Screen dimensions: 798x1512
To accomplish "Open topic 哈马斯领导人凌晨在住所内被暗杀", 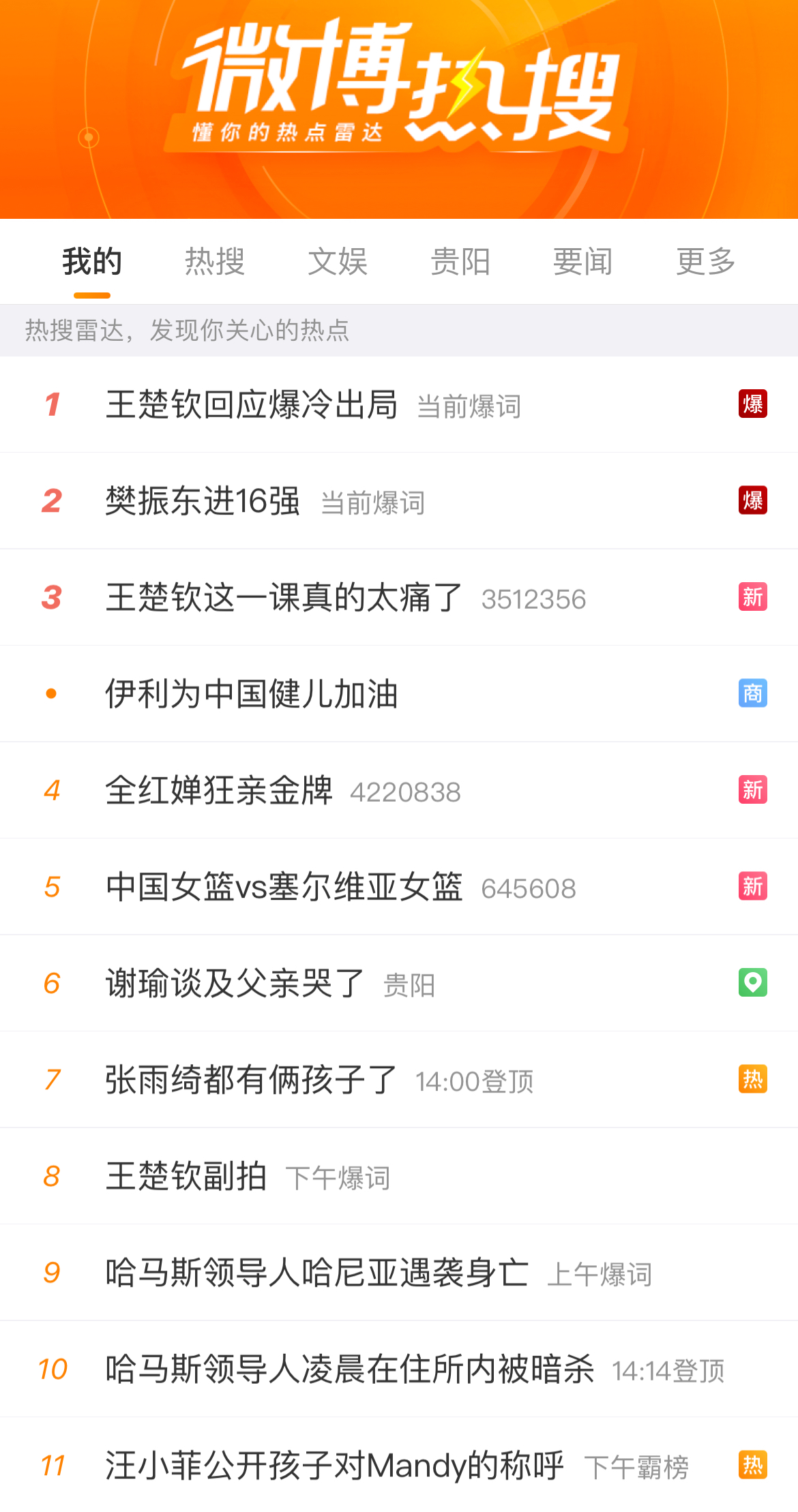I will tap(399, 1369).
